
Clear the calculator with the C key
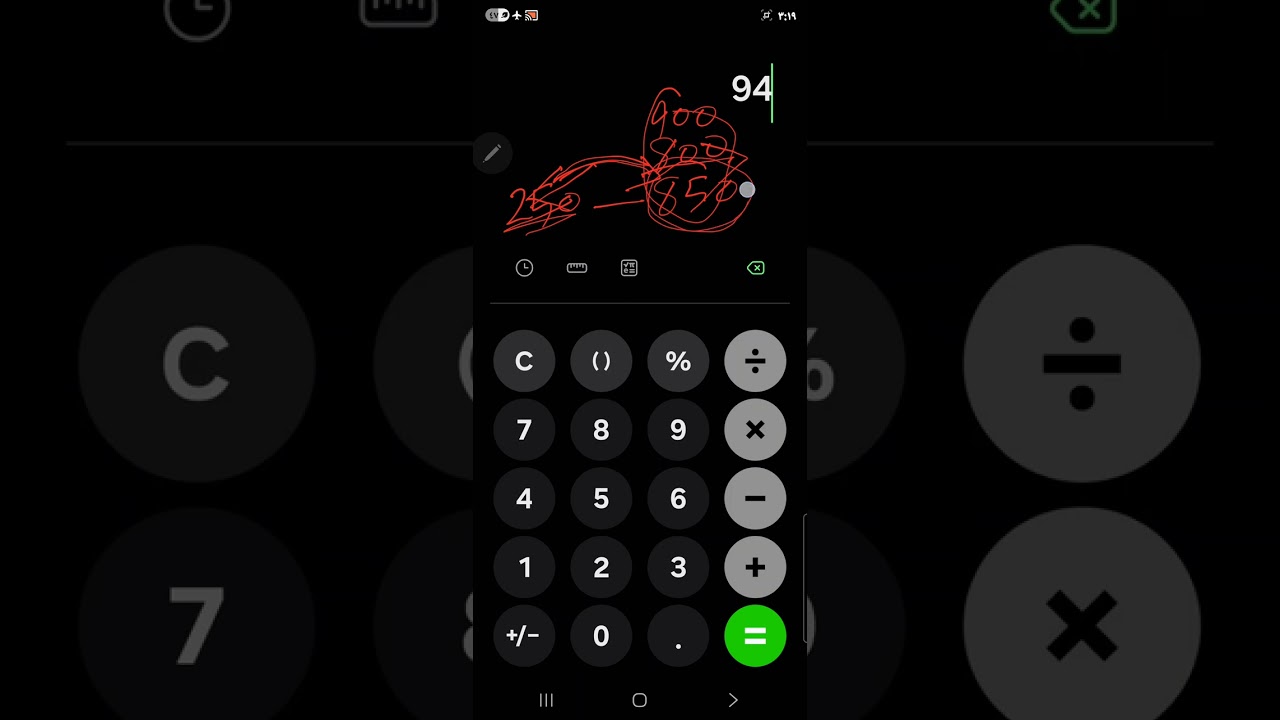tap(524, 361)
